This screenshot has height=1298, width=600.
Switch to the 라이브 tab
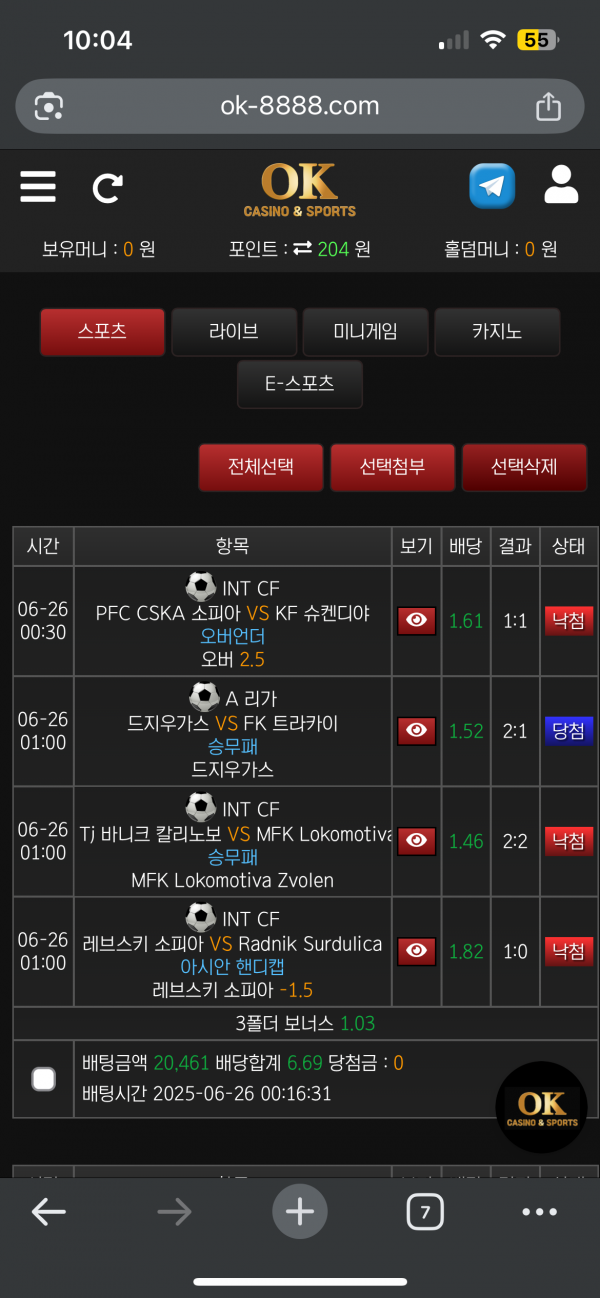pos(234,331)
